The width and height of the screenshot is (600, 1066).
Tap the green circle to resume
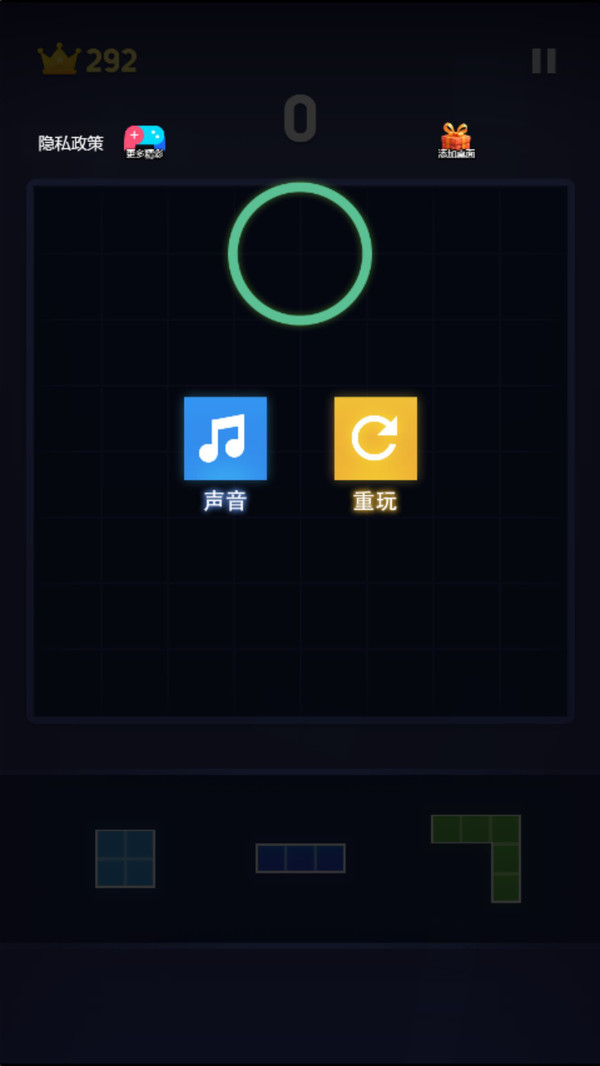[300, 254]
